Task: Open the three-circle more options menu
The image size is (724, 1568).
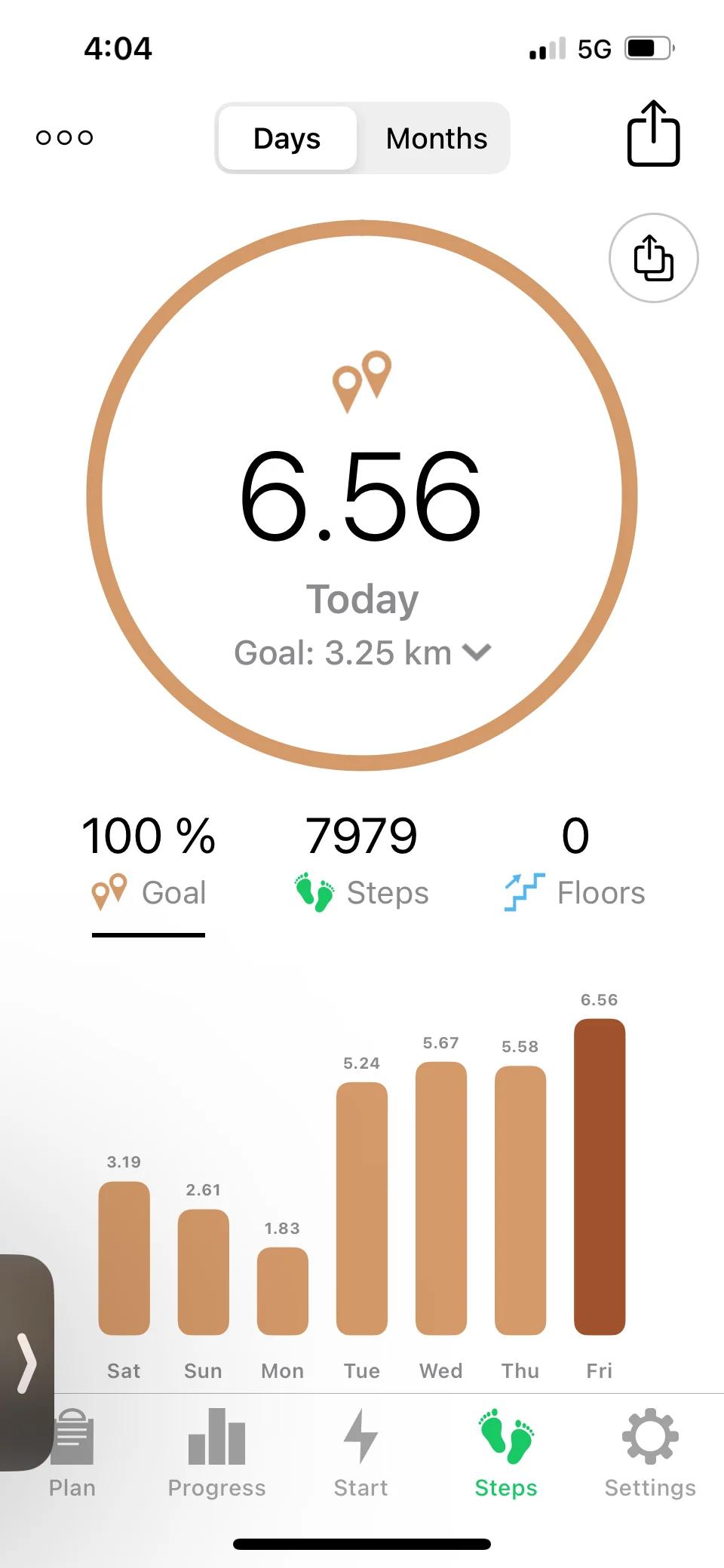Action: point(65,137)
